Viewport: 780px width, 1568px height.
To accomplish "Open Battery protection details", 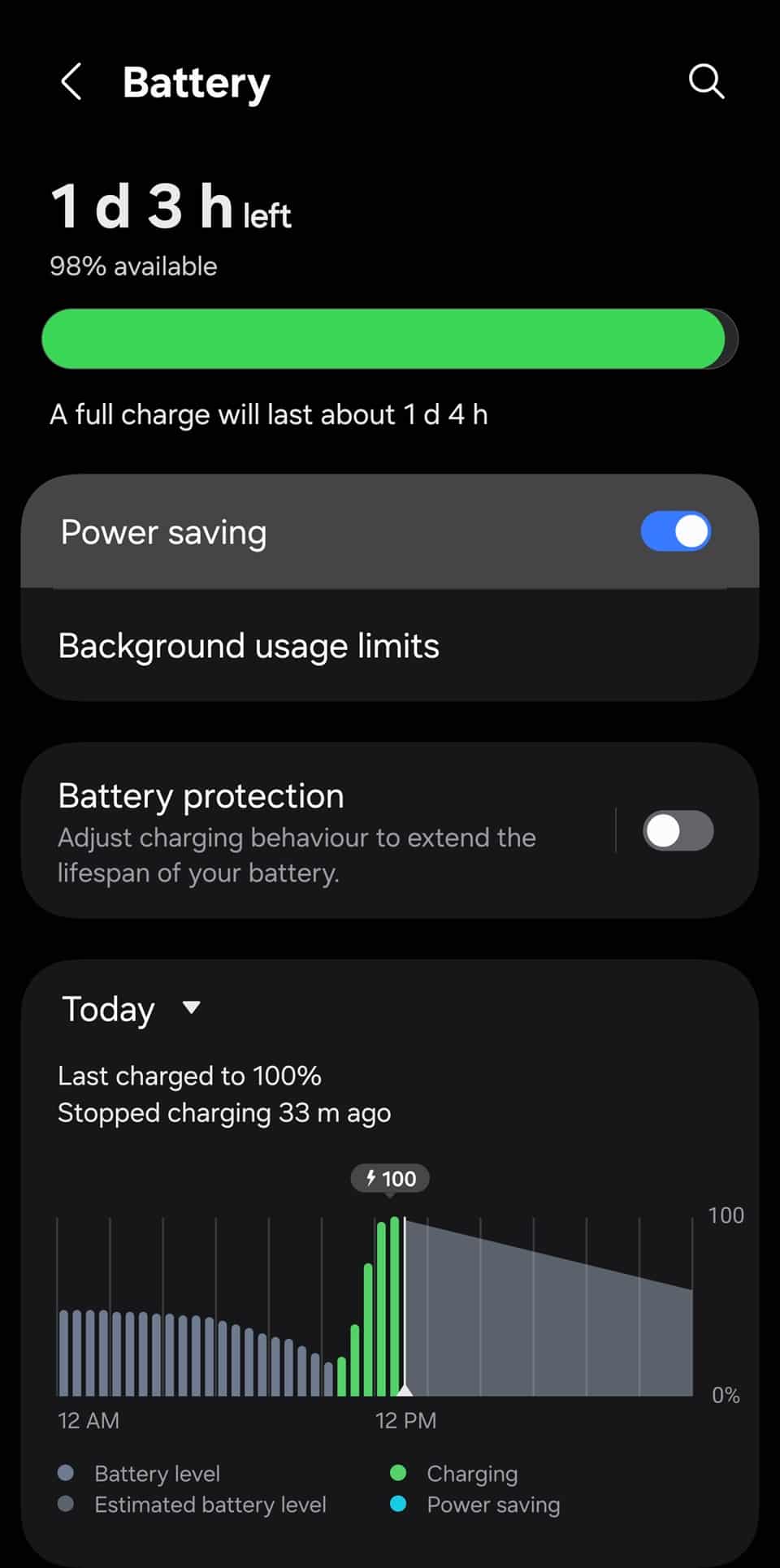I will coord(297,831).
